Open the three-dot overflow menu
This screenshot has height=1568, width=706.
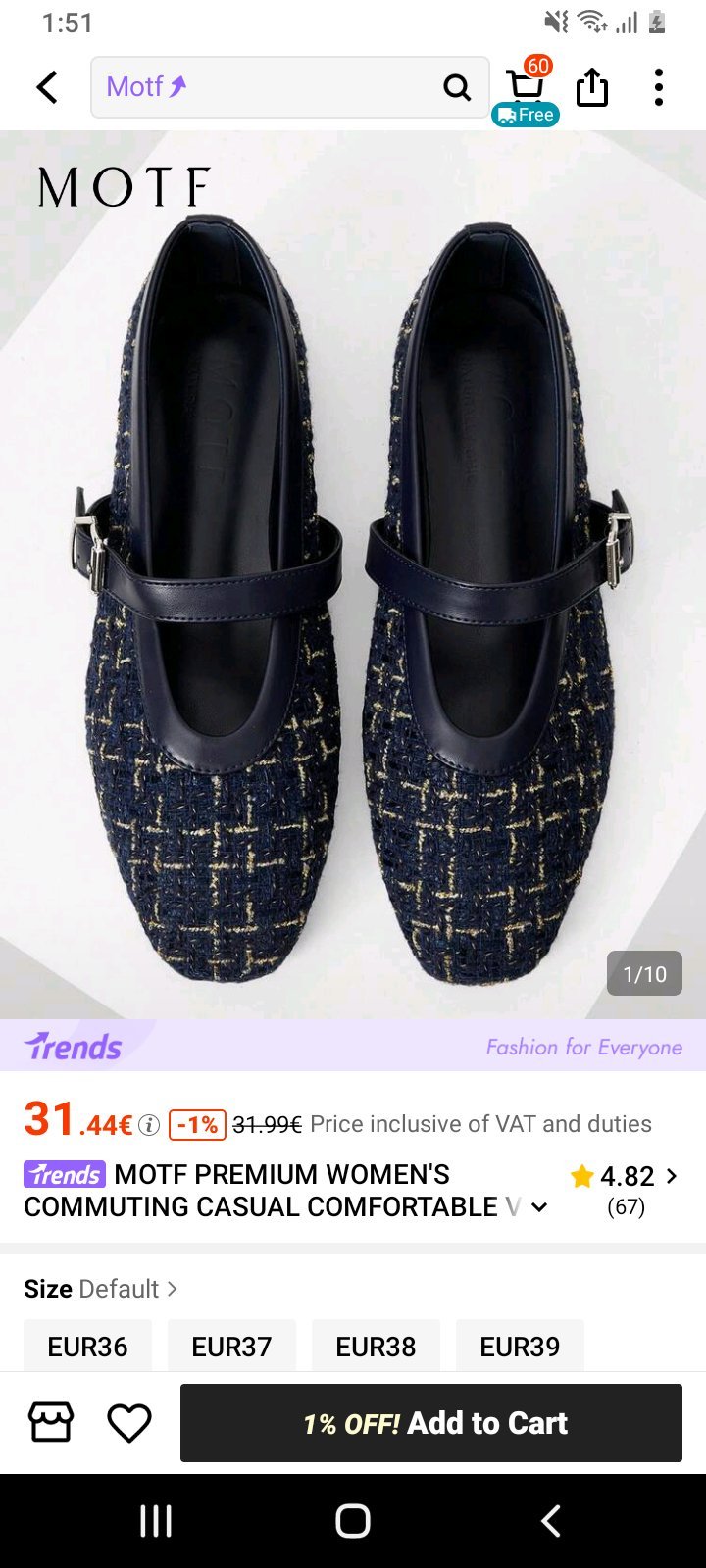click(659, 87)
